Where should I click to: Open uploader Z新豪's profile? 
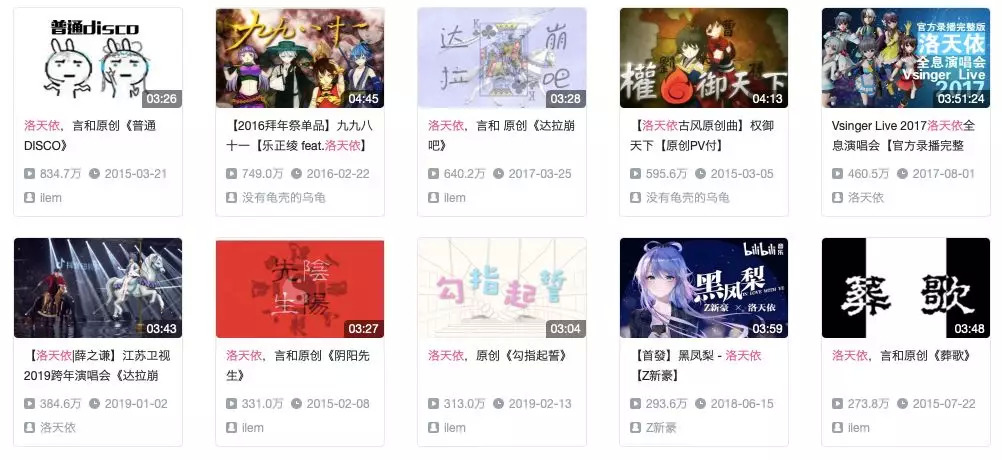click(x=661, y=427)
